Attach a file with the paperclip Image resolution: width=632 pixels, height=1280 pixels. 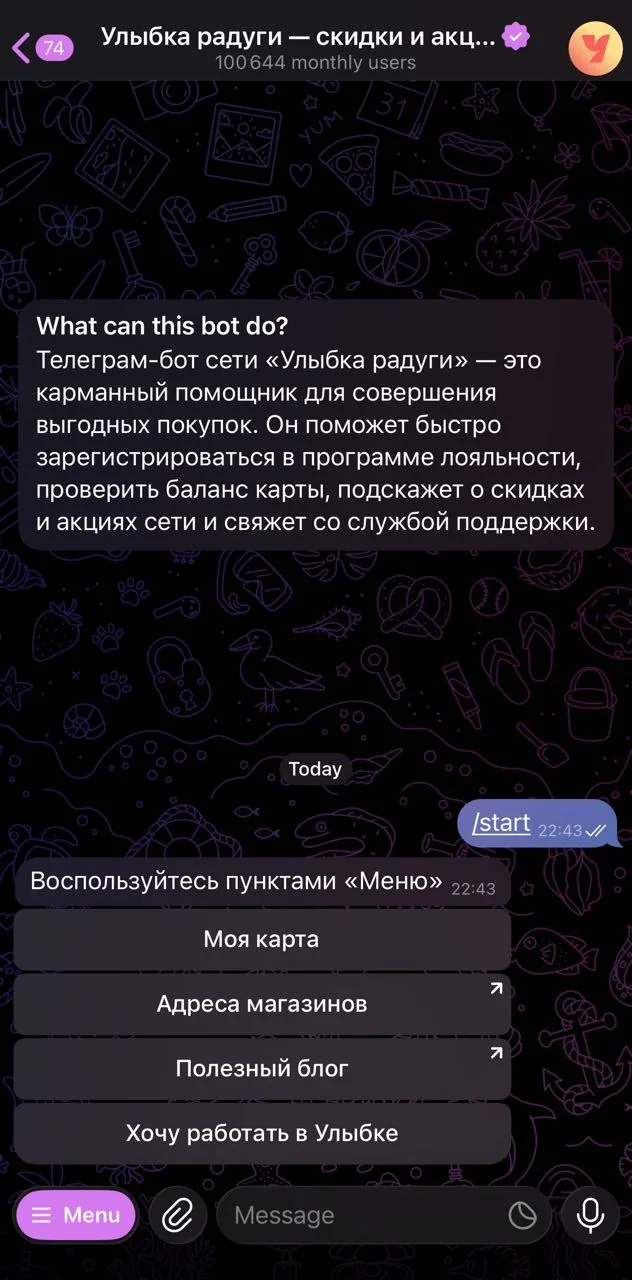click(x=178, y=1215)
